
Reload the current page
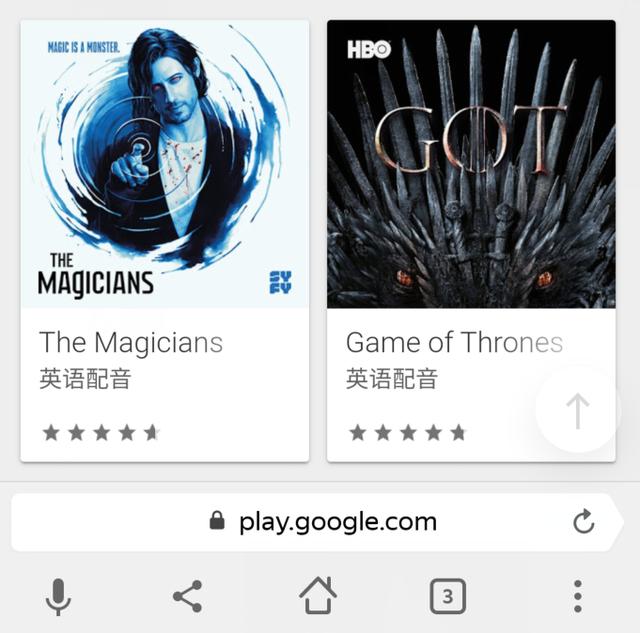coord(584,521)
